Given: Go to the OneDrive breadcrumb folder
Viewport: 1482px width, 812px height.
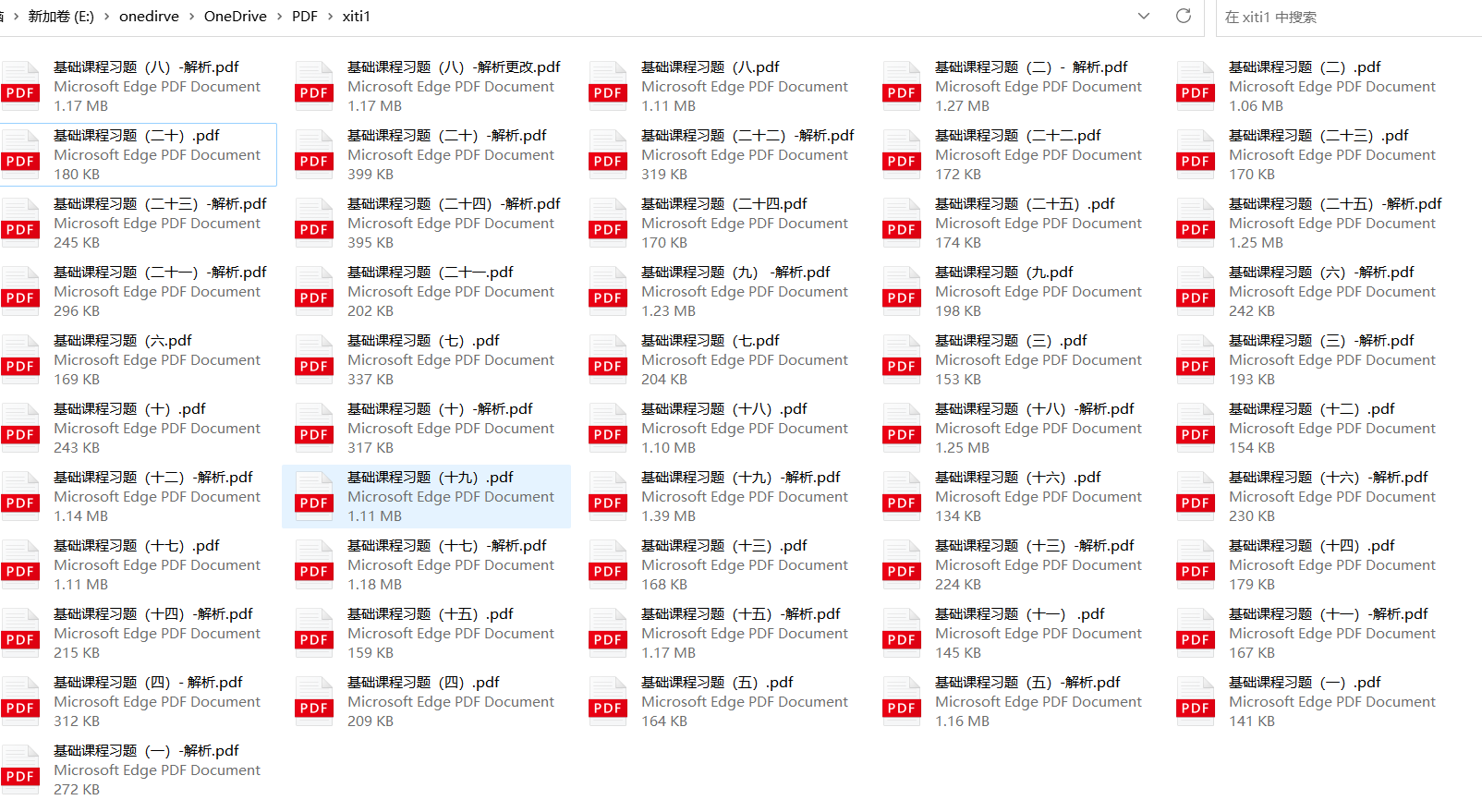Looking at the screenshot, I should tap(235, 17).
